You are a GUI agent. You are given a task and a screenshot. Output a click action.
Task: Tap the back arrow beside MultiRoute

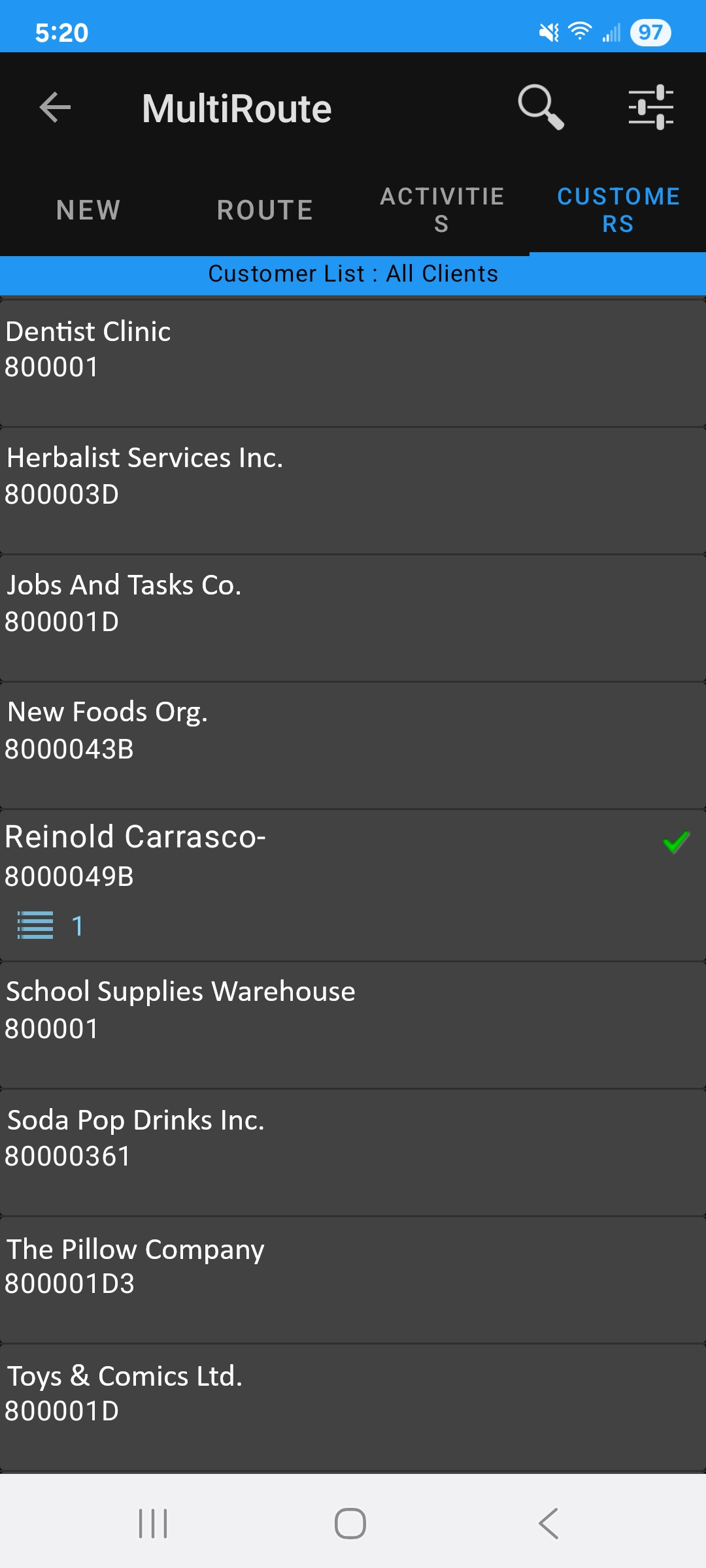(x=54, y=108)
